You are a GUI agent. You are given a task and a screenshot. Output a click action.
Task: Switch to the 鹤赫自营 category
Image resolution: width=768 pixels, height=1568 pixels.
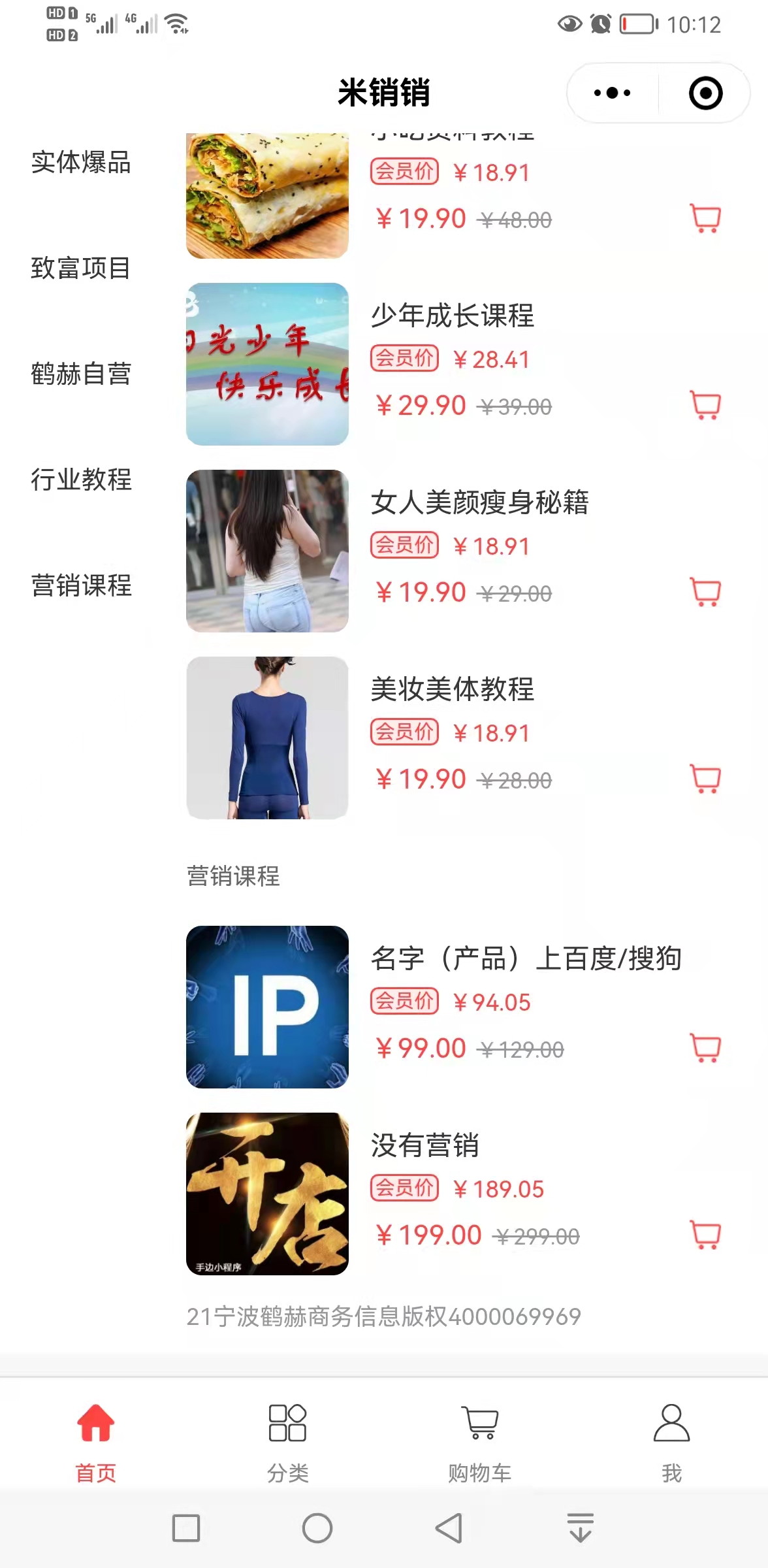coord(81,374)
